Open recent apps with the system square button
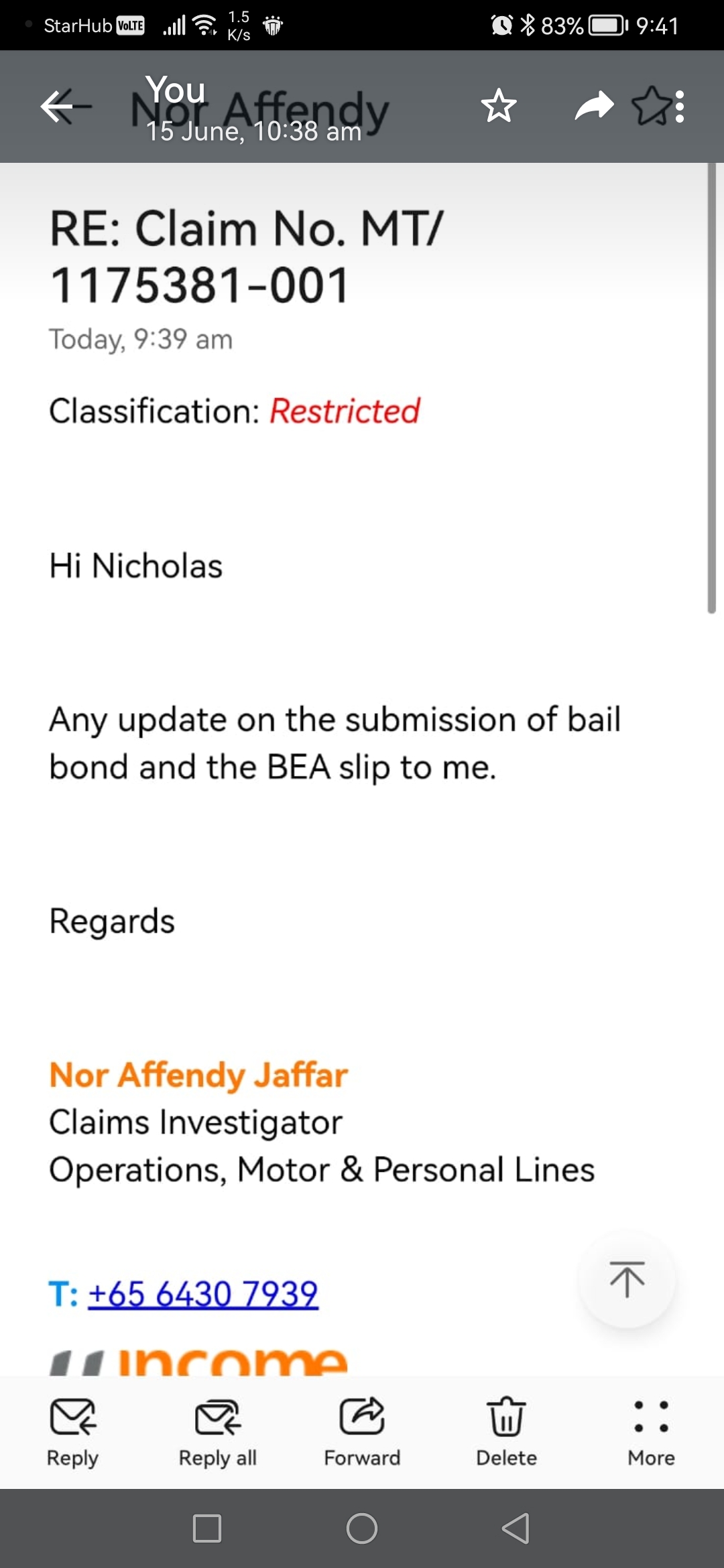This screenshot has width=724, height=1568. click(206, 1528)
